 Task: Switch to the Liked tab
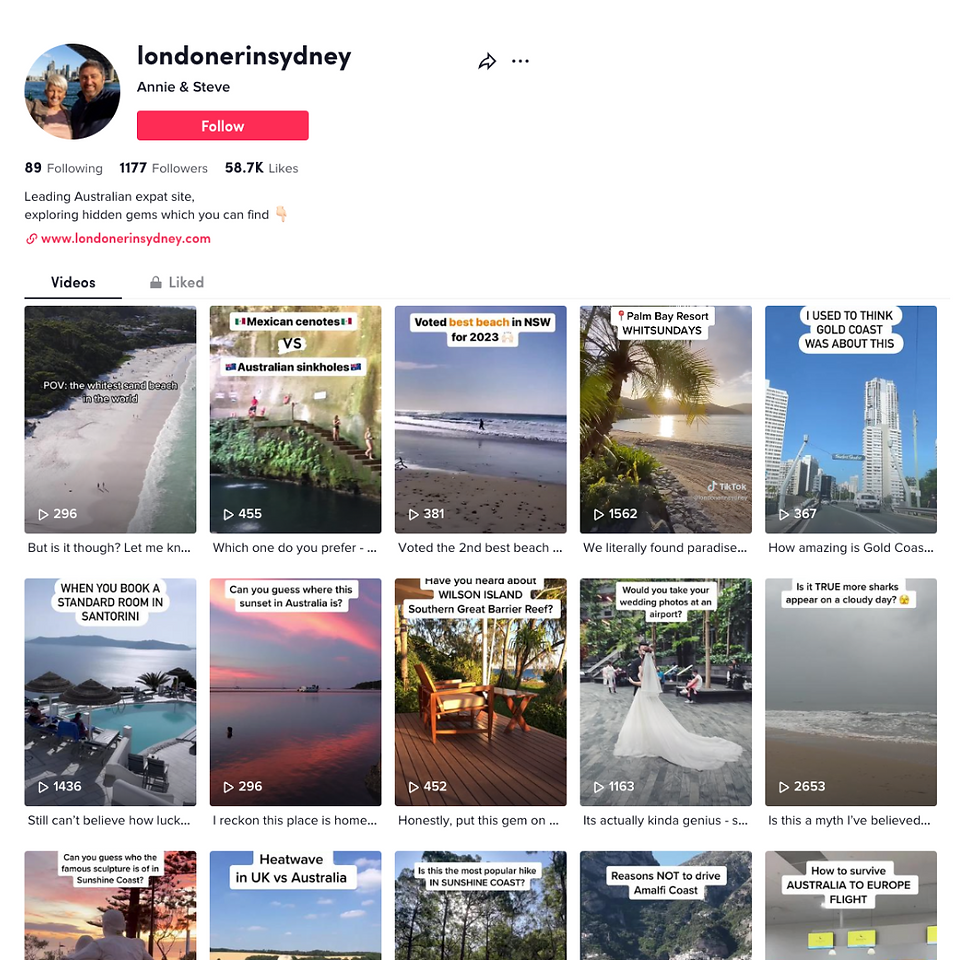[x=177, y=282]
